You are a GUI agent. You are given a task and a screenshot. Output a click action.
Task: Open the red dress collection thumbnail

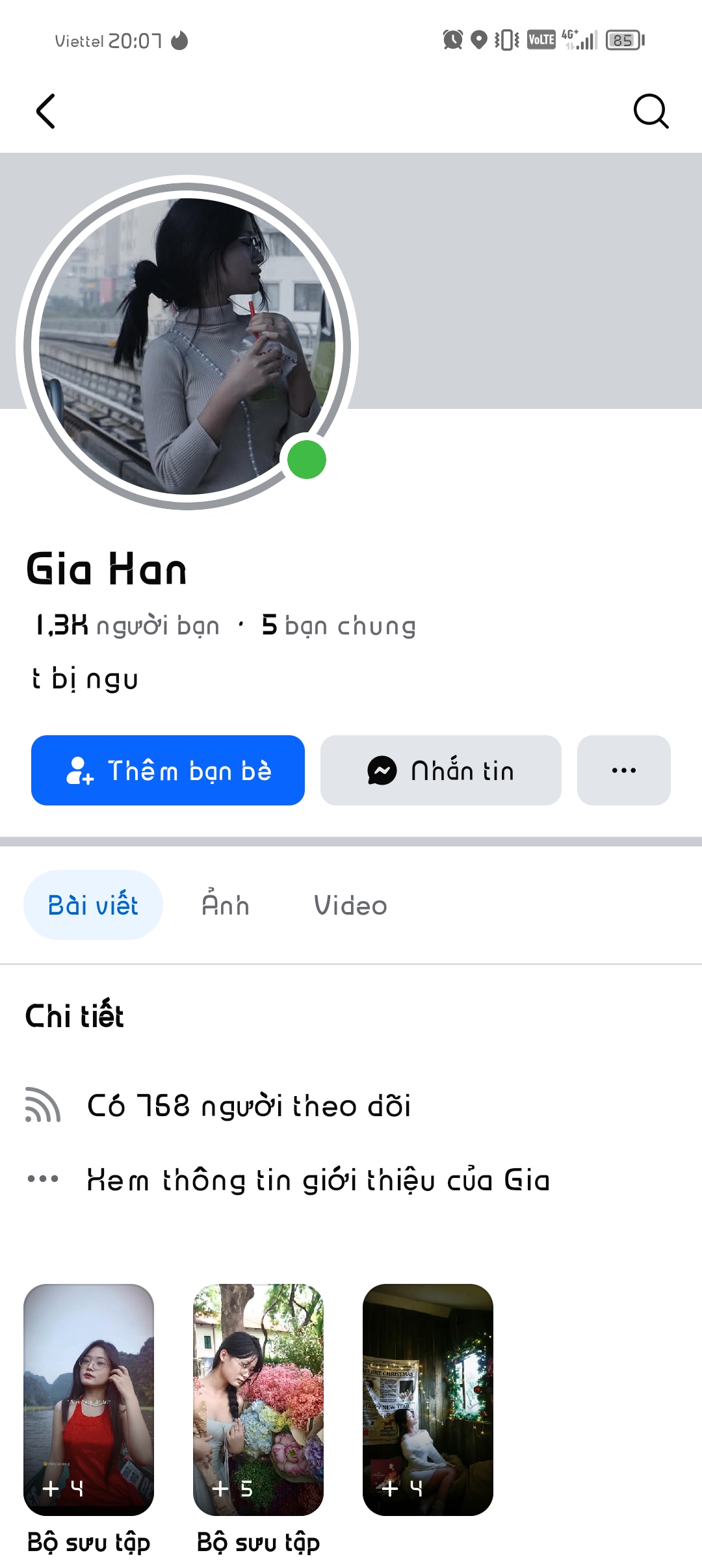click(89, 1399)
